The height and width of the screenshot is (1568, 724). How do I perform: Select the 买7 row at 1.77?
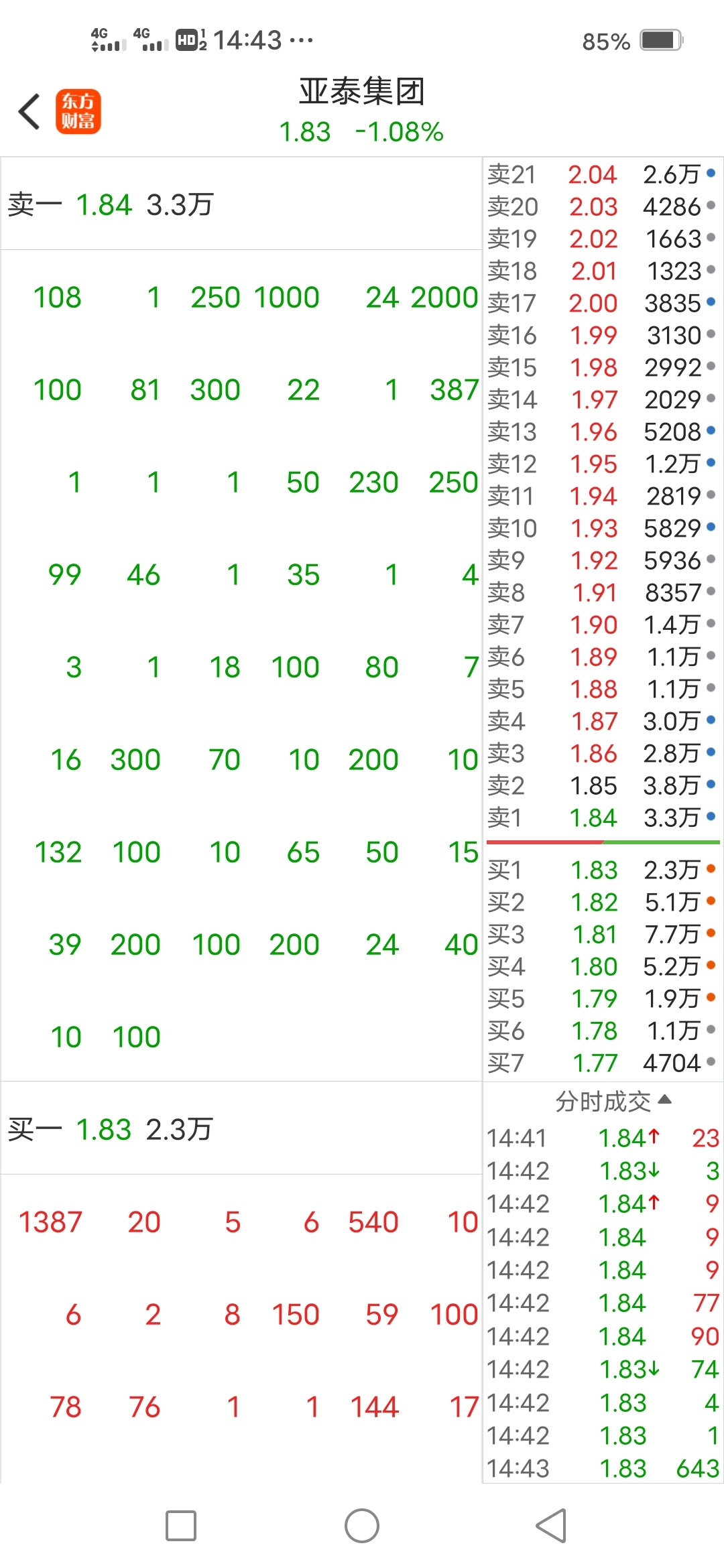click(601, 1063)
